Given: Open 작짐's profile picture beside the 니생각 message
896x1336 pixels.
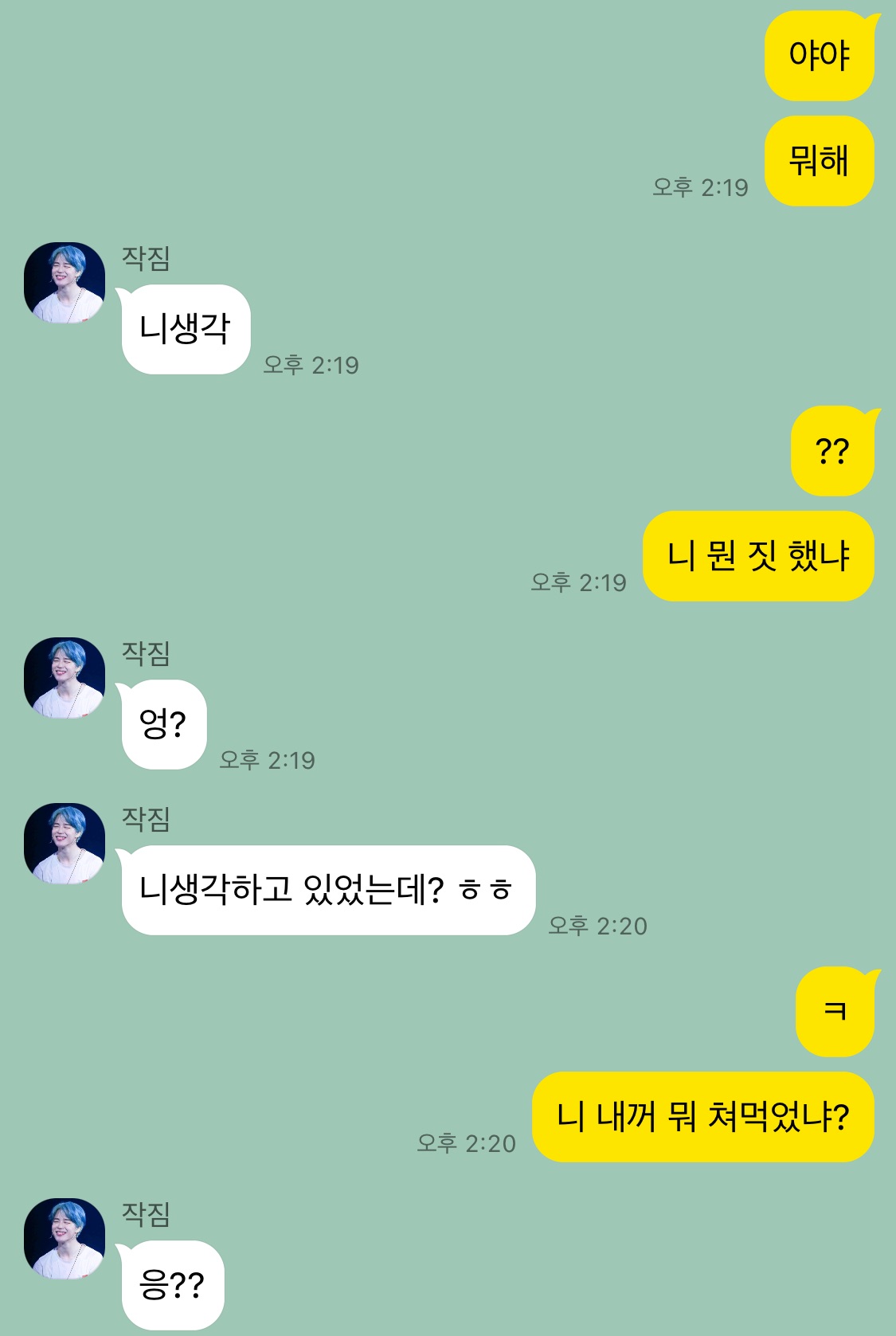Looking at the screenshot, I should (65, 283).
